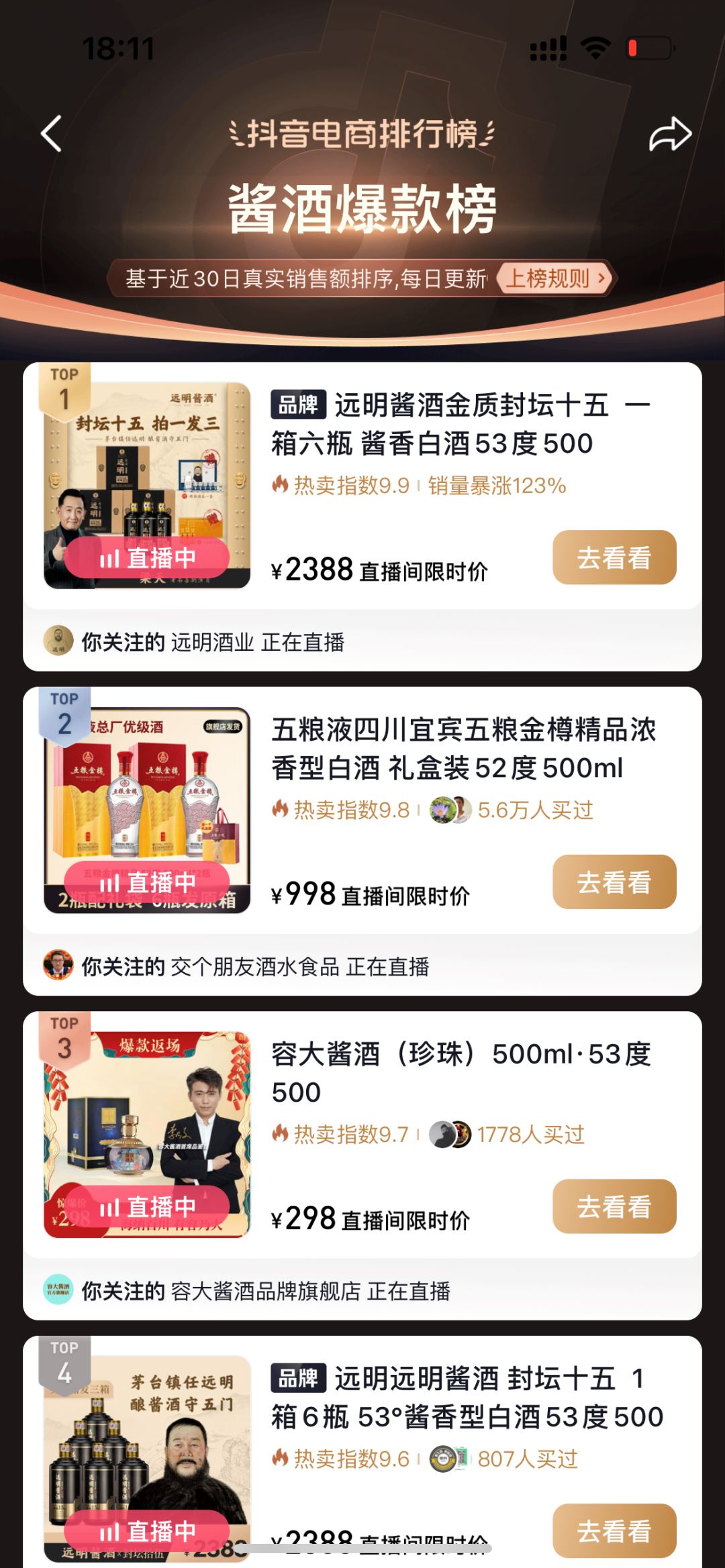
Task: Tap 去看看 for TOP 4 远明远明酱酒
Action: [x=614, y=1530]
